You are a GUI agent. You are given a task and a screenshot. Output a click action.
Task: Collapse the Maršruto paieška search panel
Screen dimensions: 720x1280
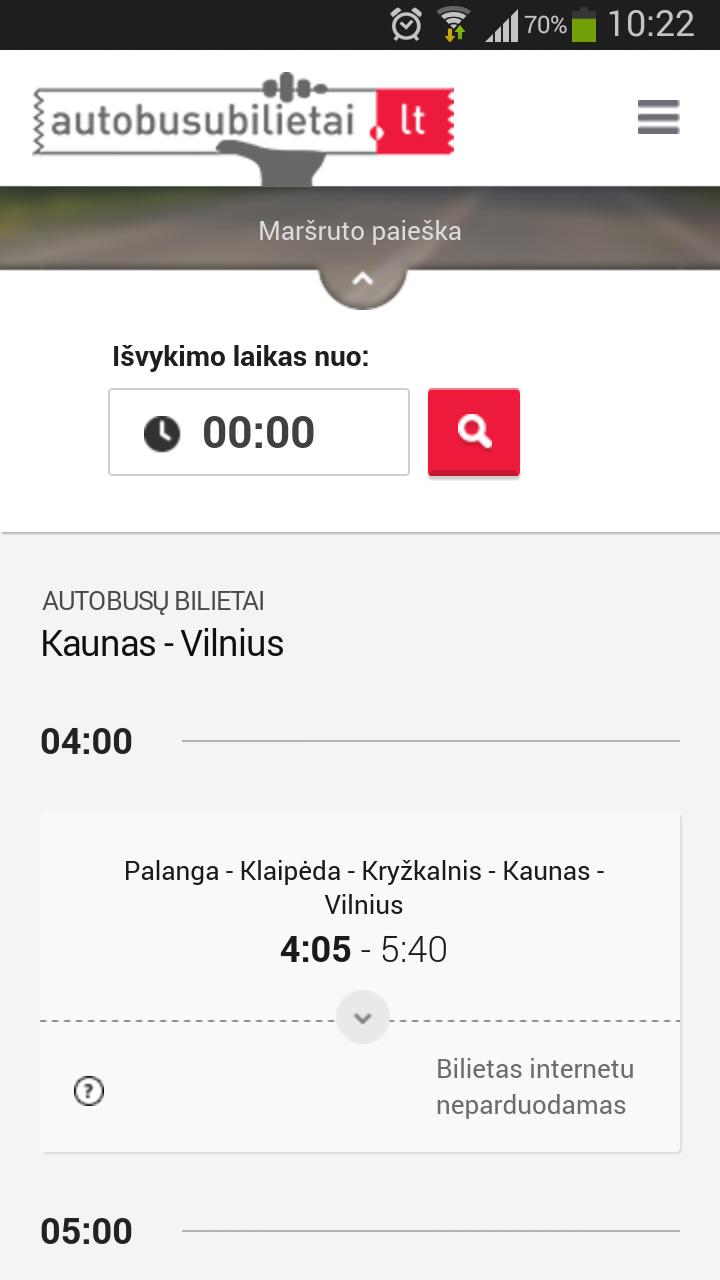coord(362,280)
